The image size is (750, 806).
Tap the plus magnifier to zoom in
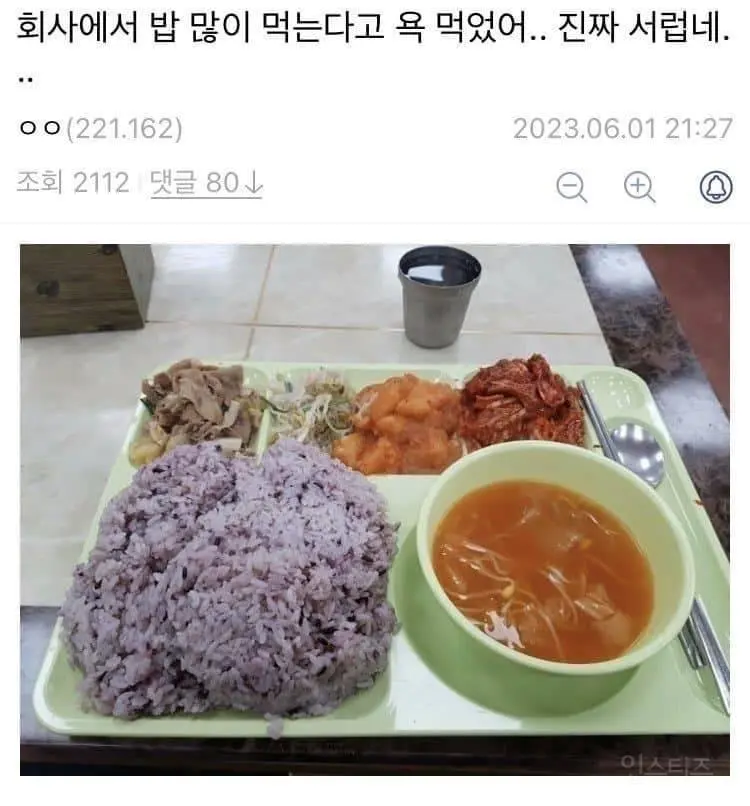640,187
